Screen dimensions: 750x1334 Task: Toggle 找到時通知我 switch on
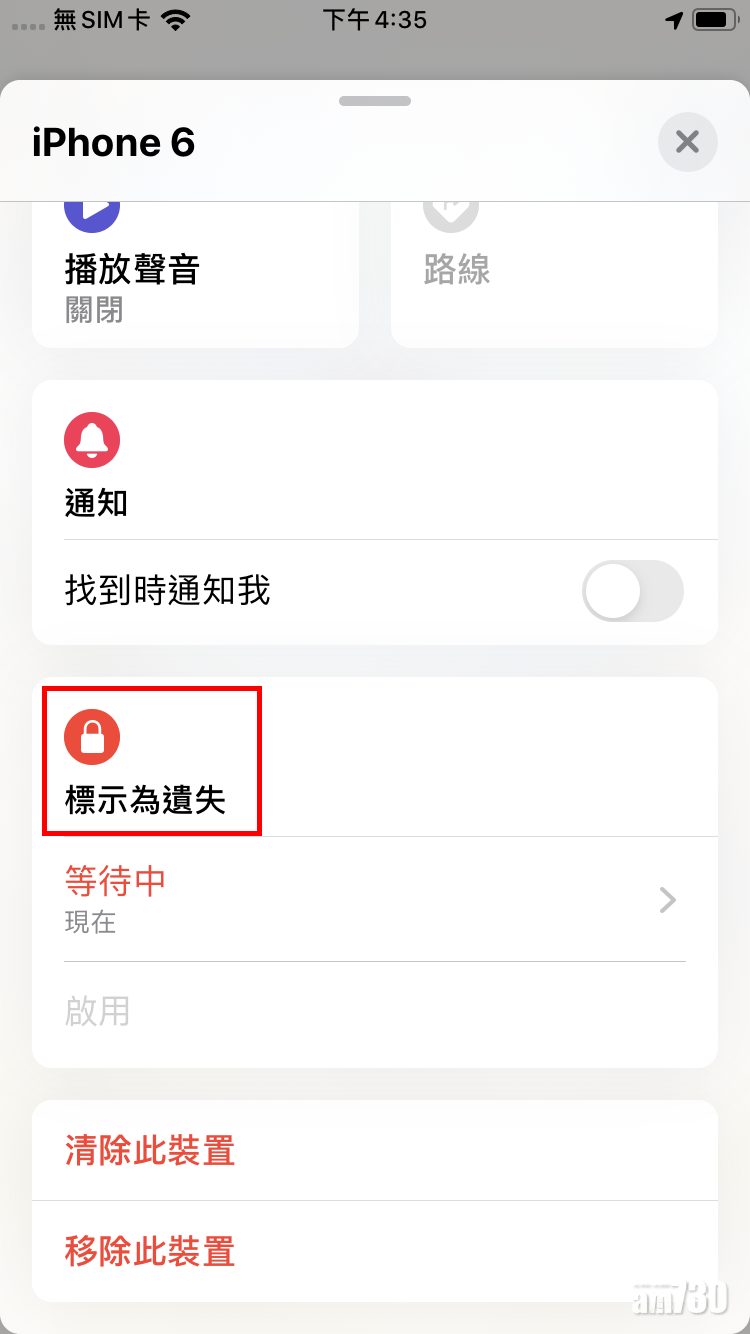pos(632,591)
